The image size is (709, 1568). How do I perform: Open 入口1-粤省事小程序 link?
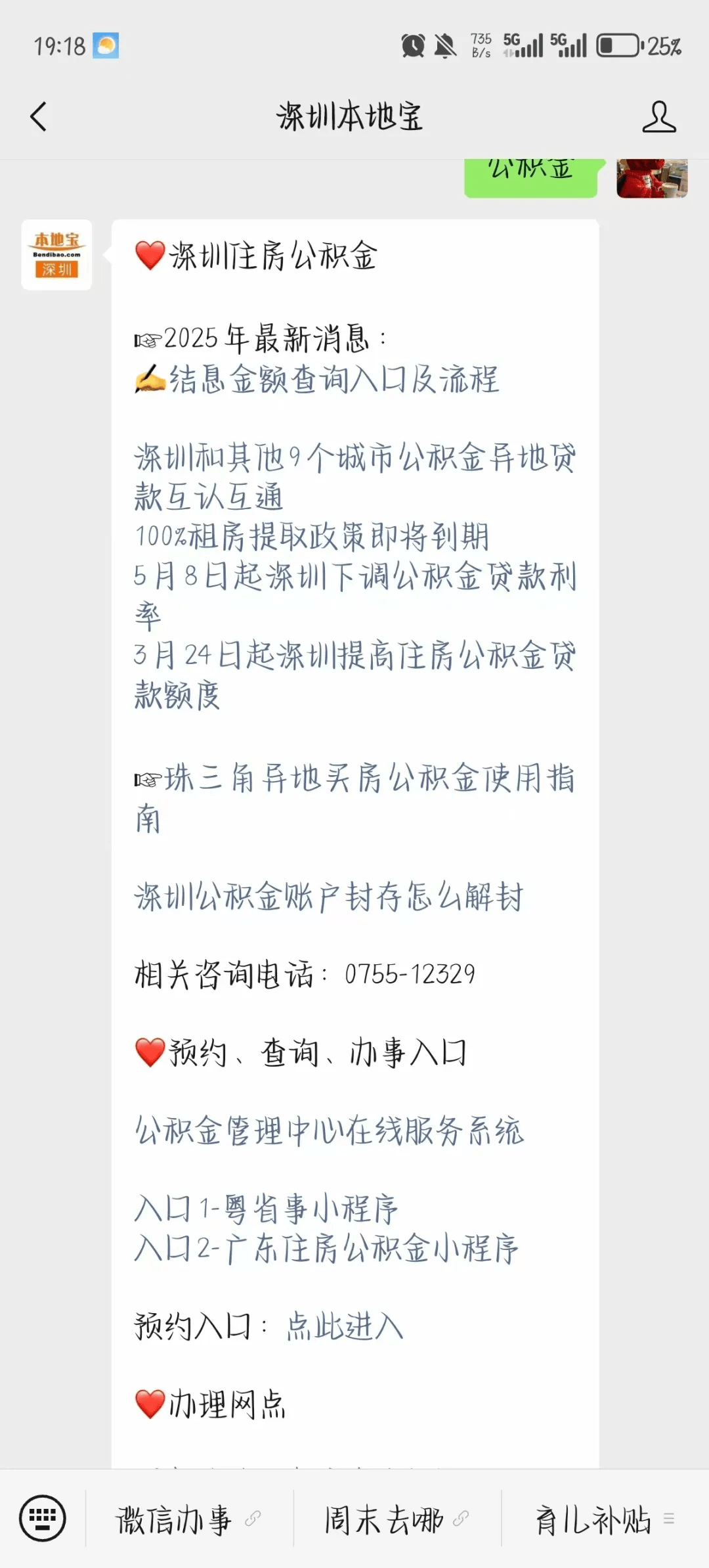pos(266,1209)
